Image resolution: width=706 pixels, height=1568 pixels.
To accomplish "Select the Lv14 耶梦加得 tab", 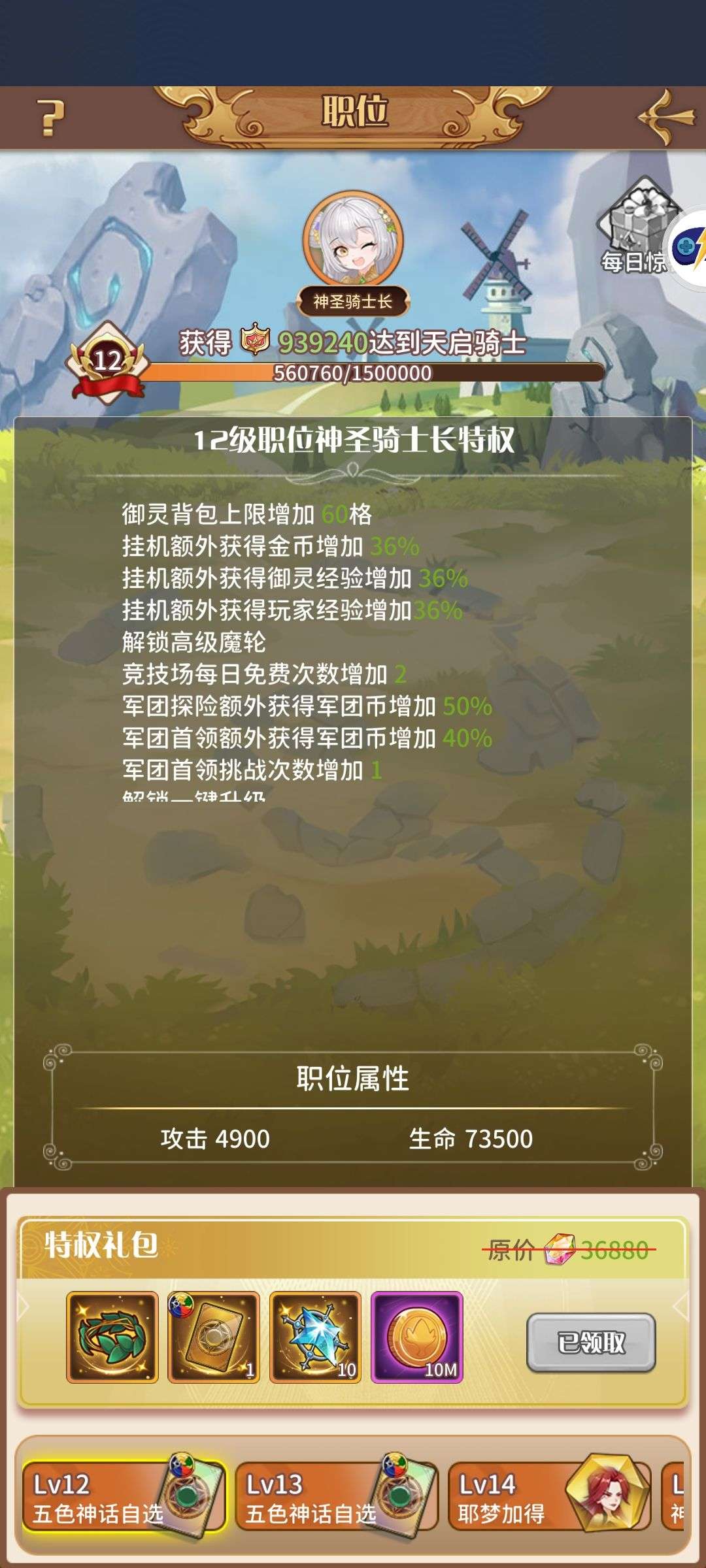I will point(549,1497).
